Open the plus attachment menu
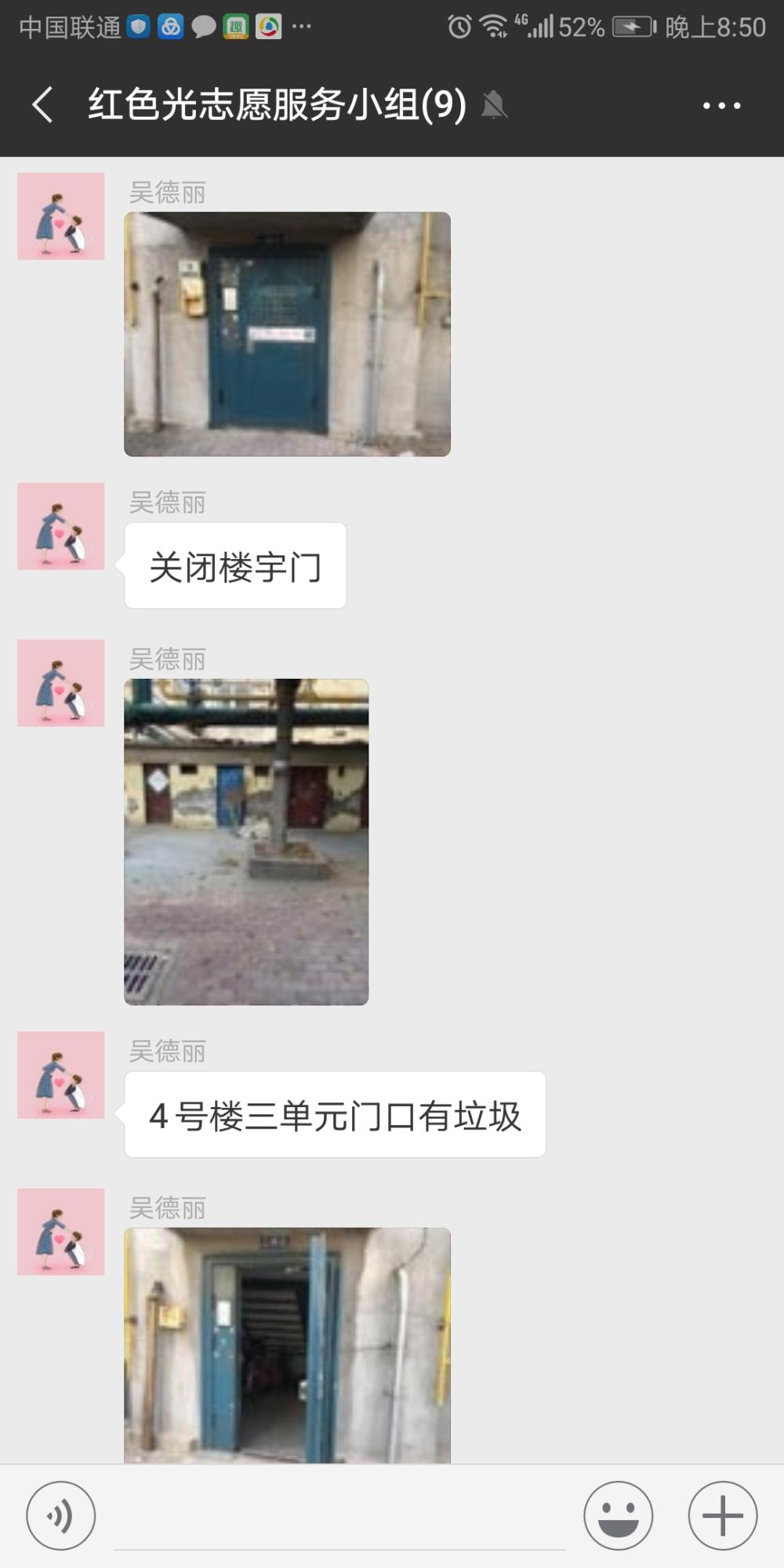Screen dimensions: 784x1568 point(723,1515)
